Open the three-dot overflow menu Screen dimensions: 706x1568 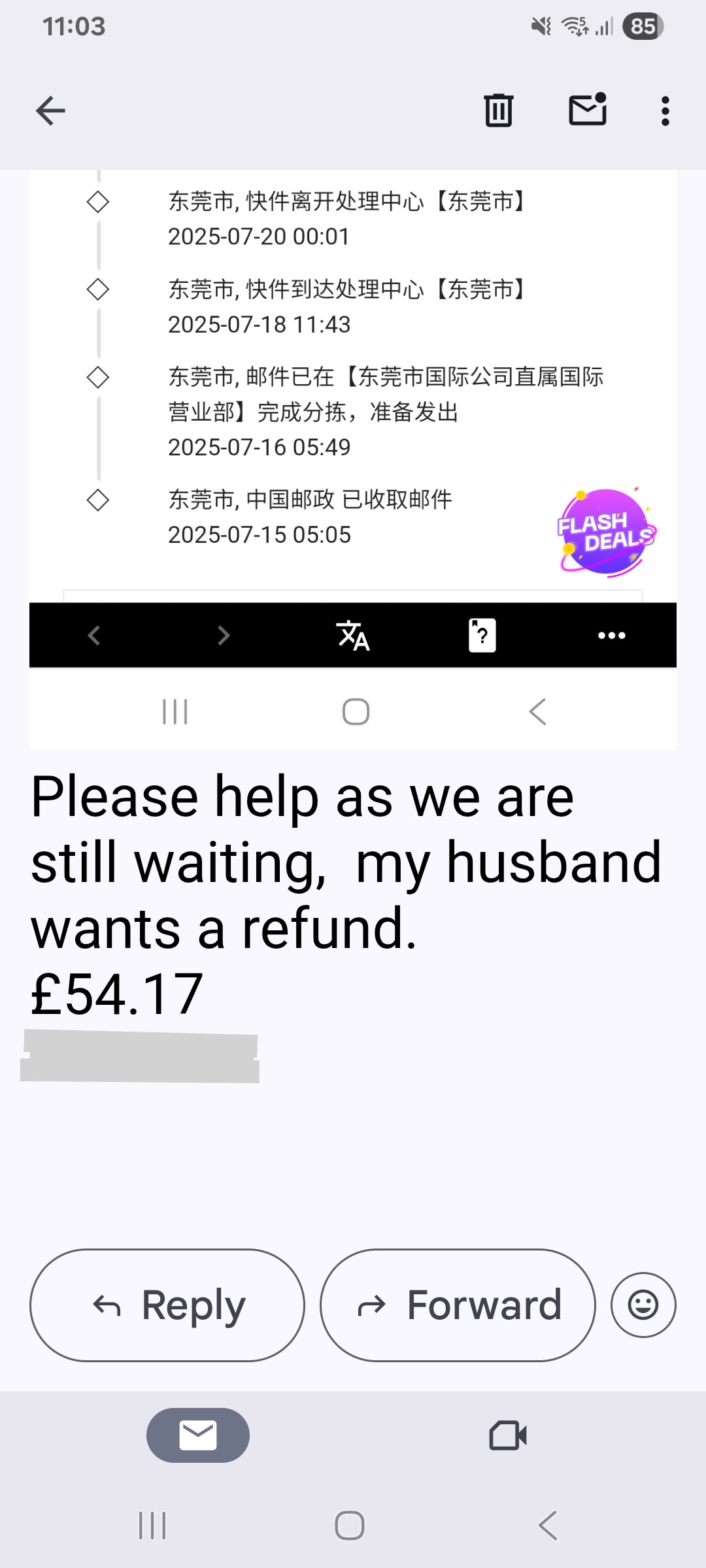point(665,111)
